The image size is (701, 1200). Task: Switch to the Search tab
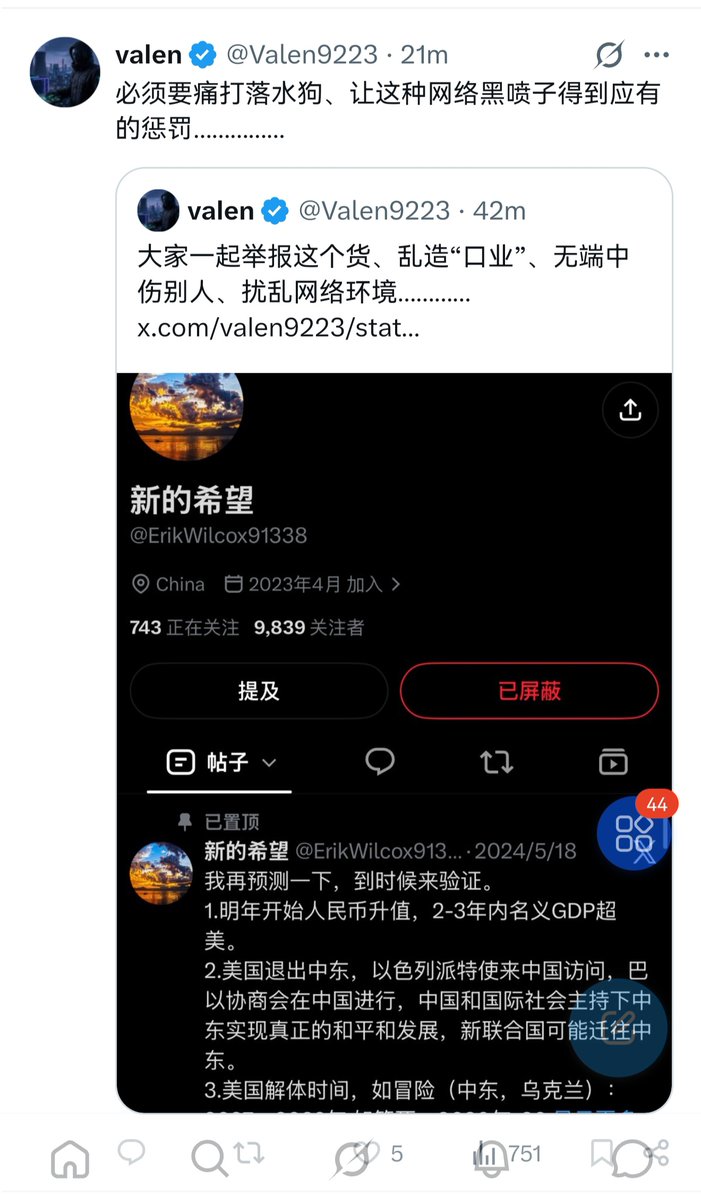click(x=209, y=1159)
